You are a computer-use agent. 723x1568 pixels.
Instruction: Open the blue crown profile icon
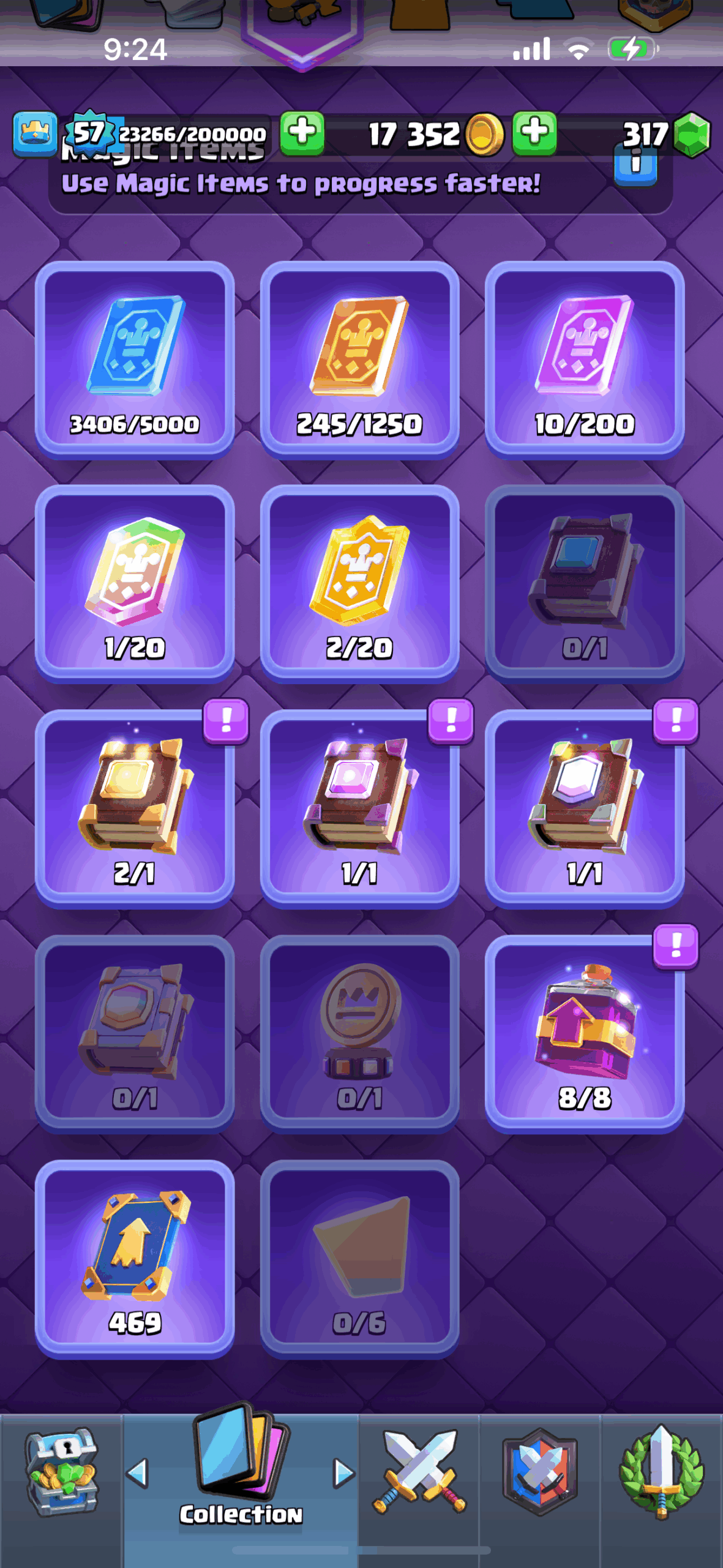pyautogui.click(x=35, y=133)
